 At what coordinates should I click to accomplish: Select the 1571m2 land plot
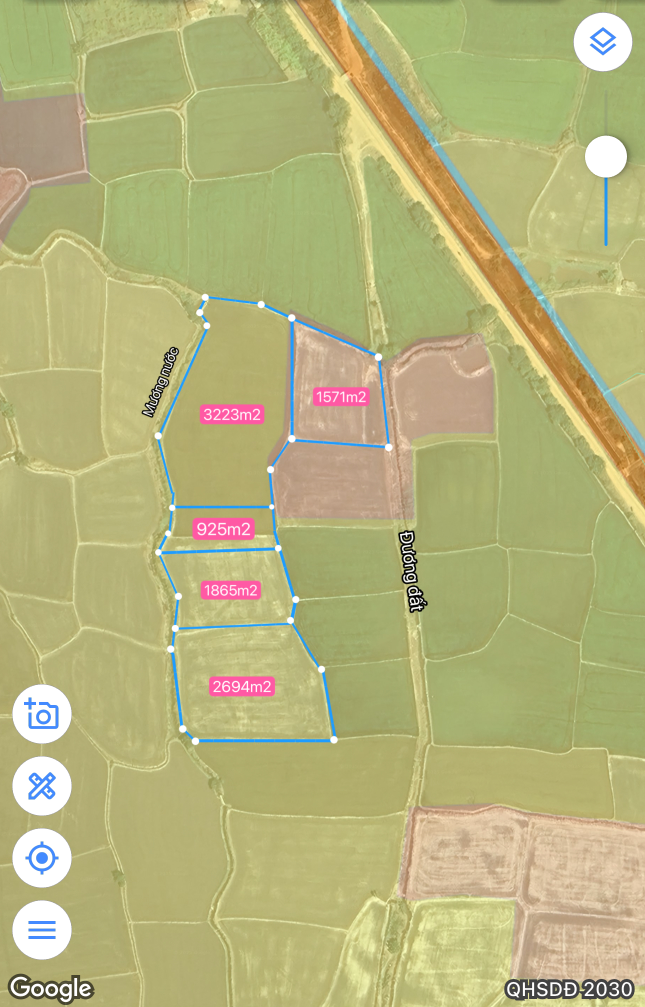[341, 397]
